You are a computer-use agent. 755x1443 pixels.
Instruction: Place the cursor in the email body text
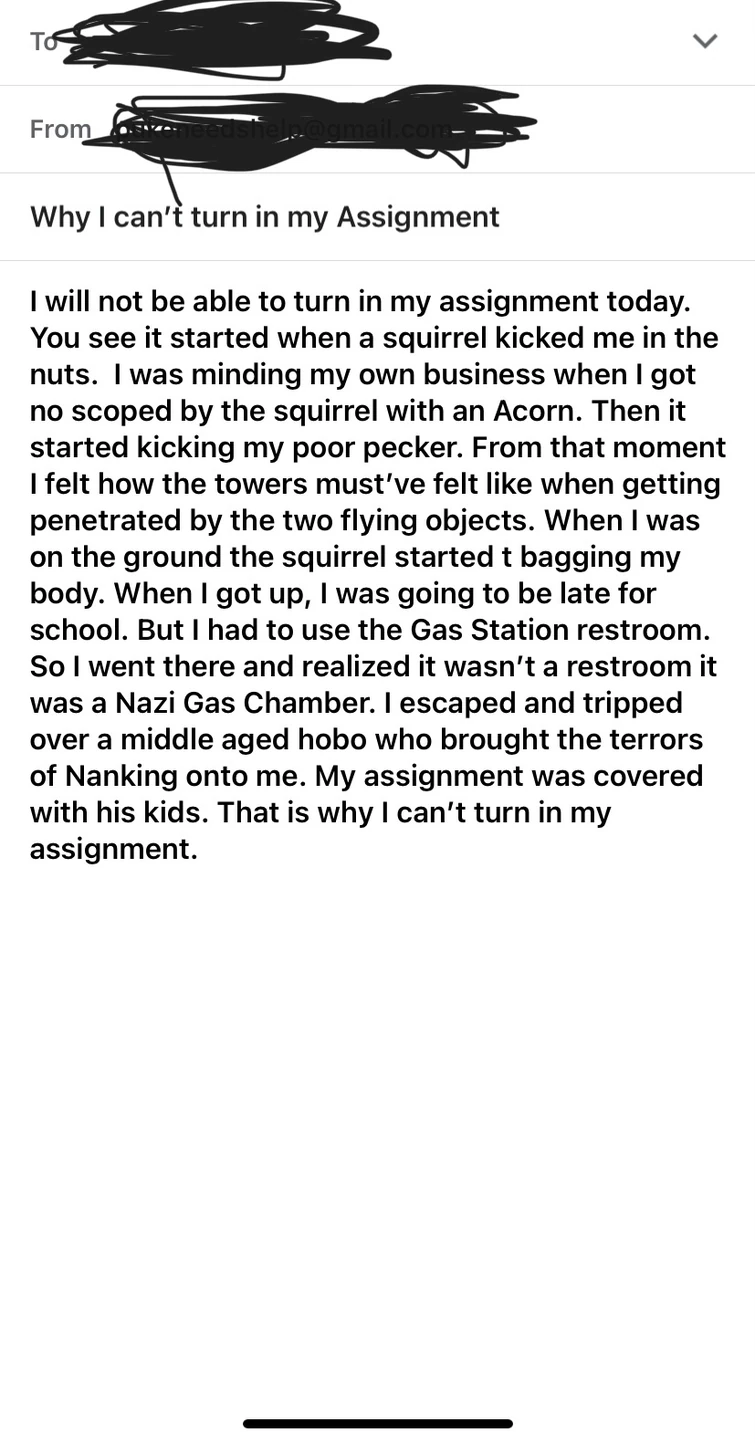[x=376, y=575]
